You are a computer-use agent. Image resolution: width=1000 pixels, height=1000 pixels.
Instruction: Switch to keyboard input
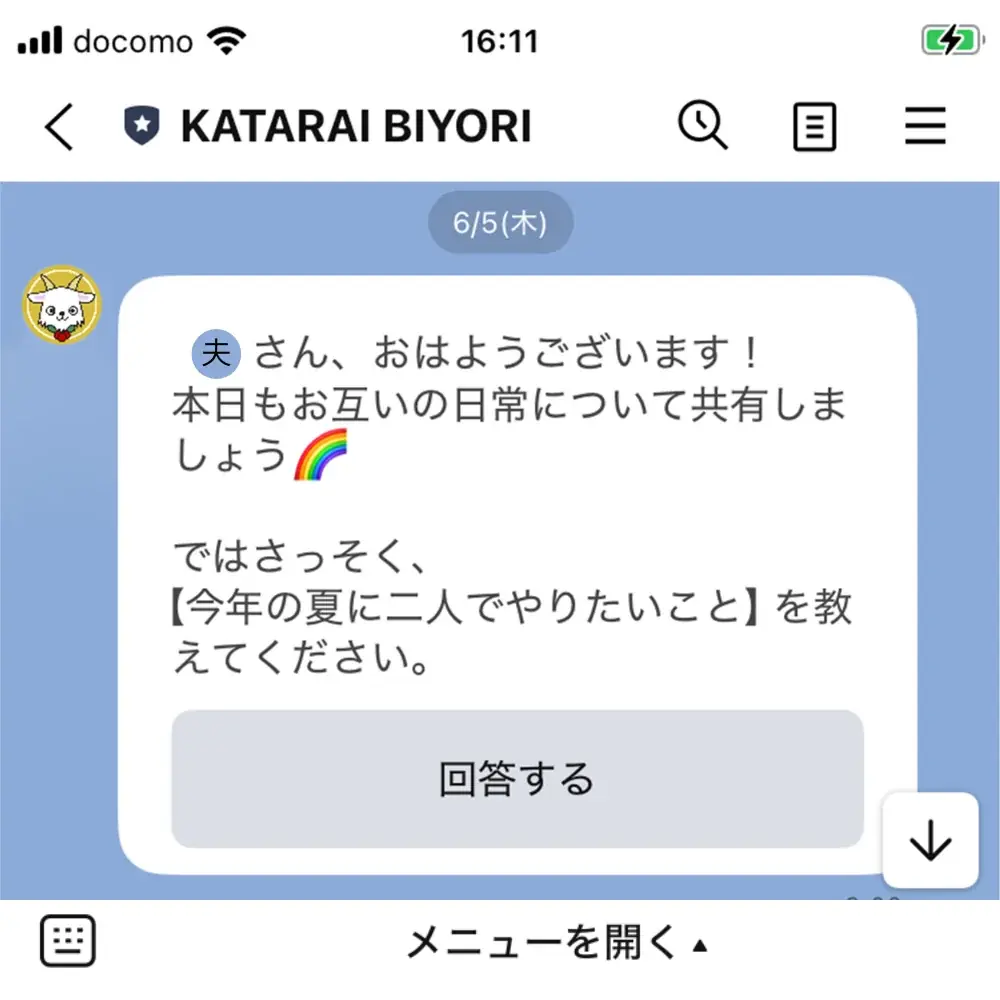[68, 941]
